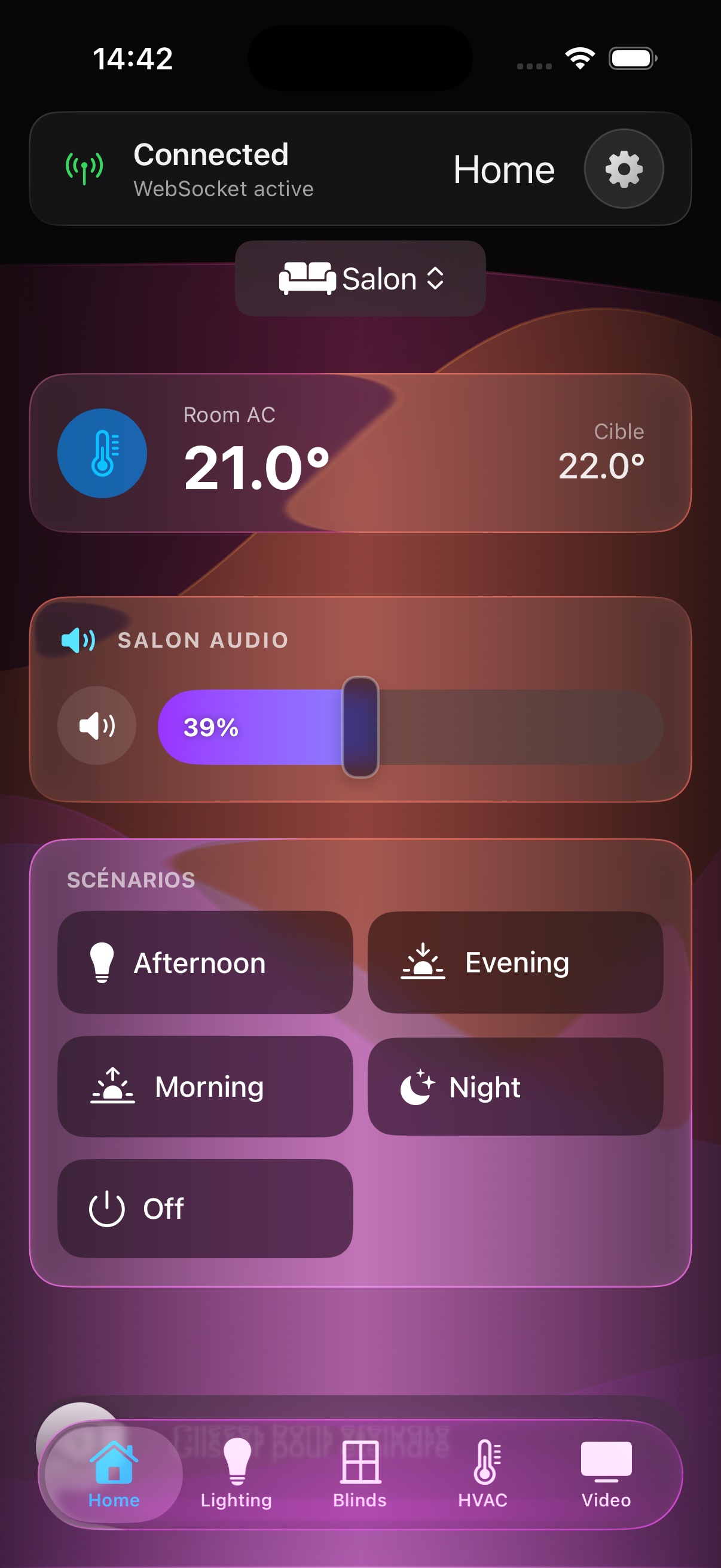This screenshot has width=721, height=1568.
Task: Open settings via the gear icon
Action: coord(623,169)
